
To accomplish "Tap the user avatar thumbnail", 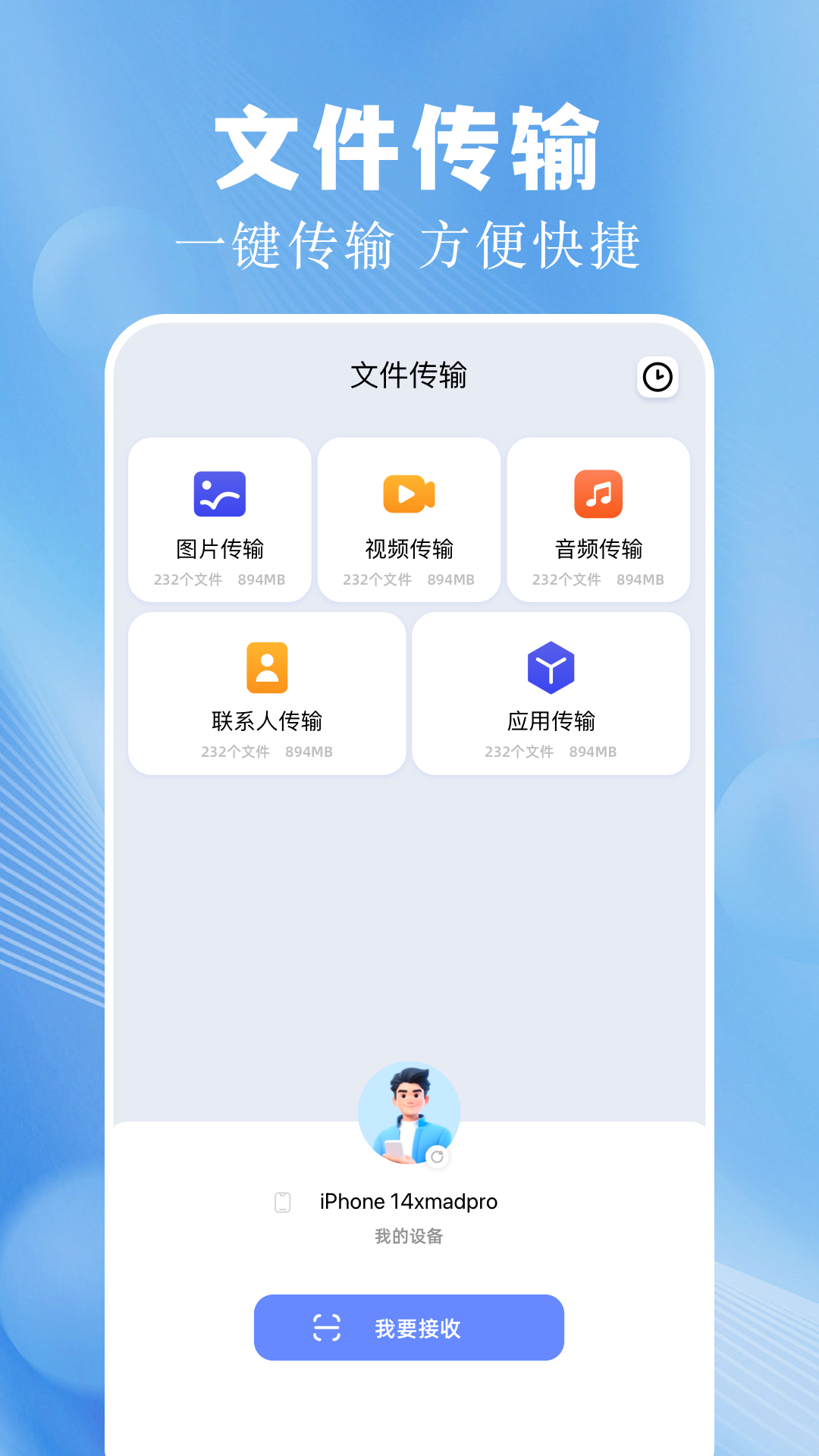I will pyautogui.click(x=409, y=1111).
